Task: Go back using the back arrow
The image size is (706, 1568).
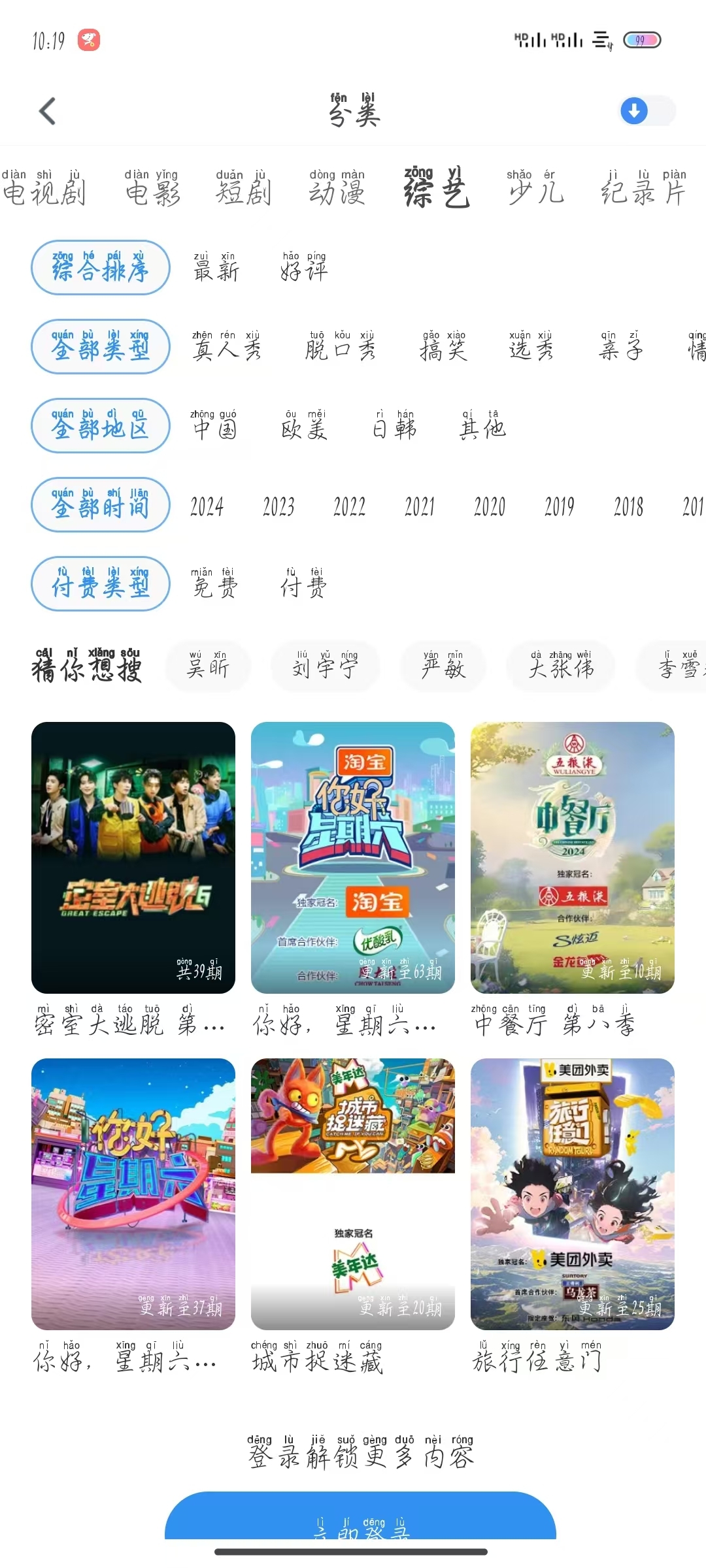Action: click(47, 111)
